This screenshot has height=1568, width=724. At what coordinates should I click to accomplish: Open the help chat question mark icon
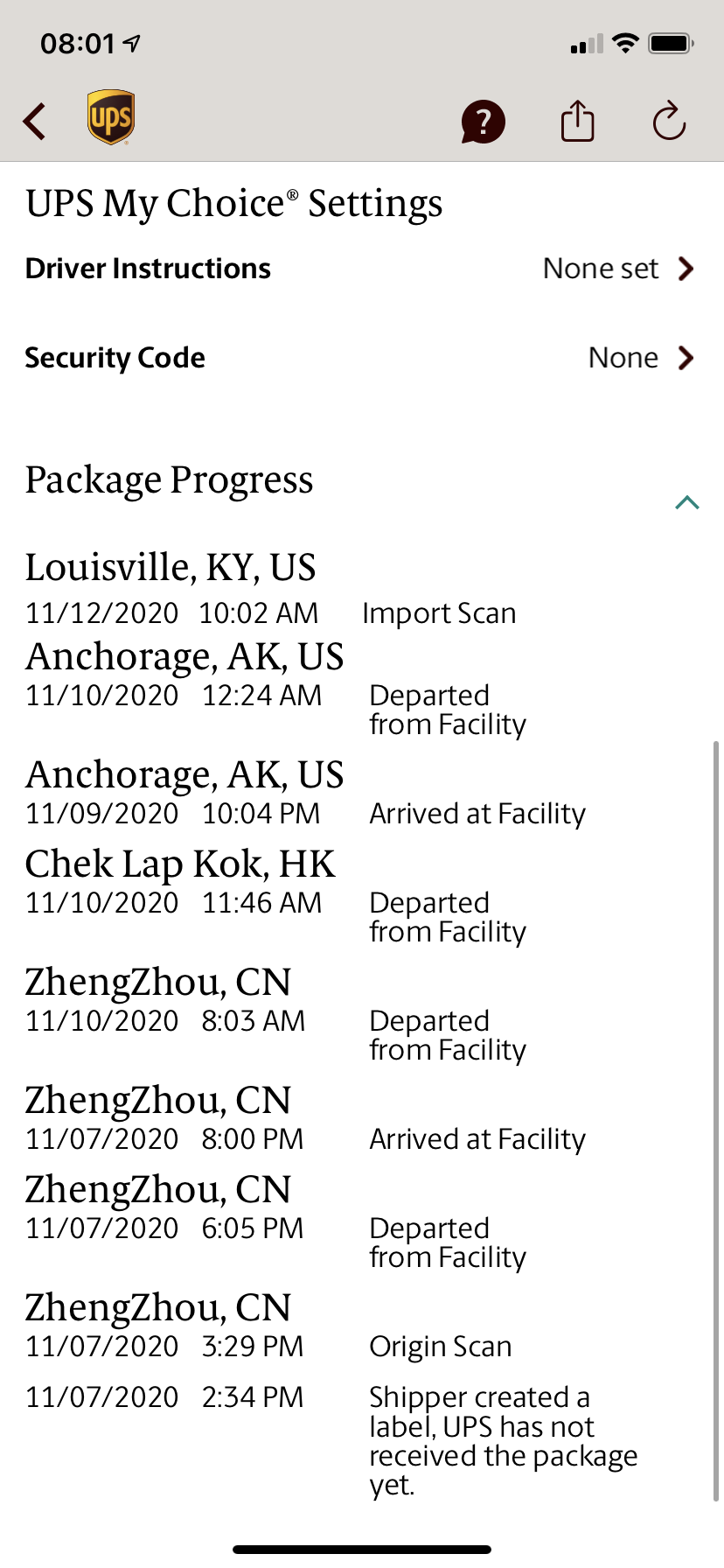(x=483, y=122)
